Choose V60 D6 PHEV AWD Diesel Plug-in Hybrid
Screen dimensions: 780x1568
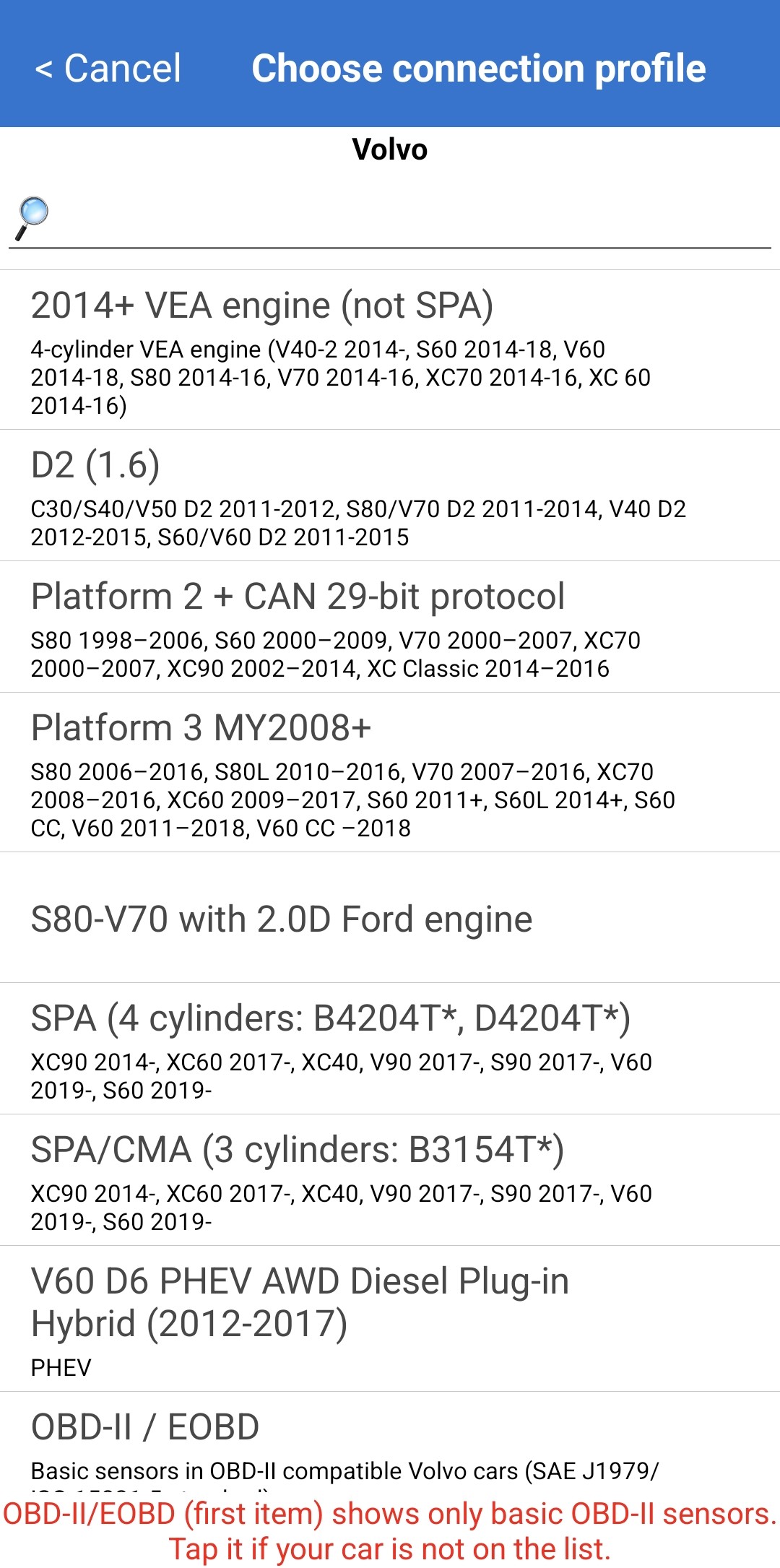(390, 1320)
